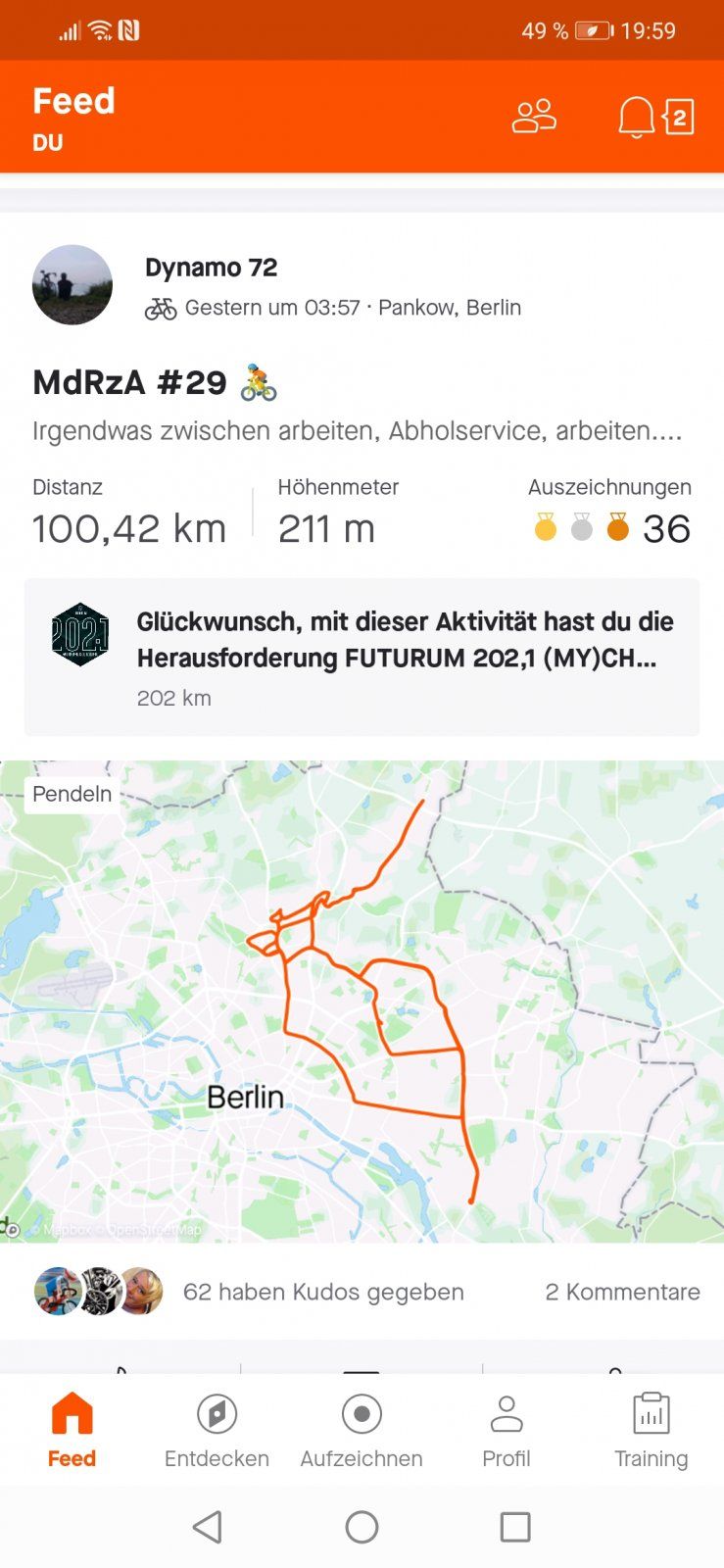Switch to the Training tab

click(651, 1431)
